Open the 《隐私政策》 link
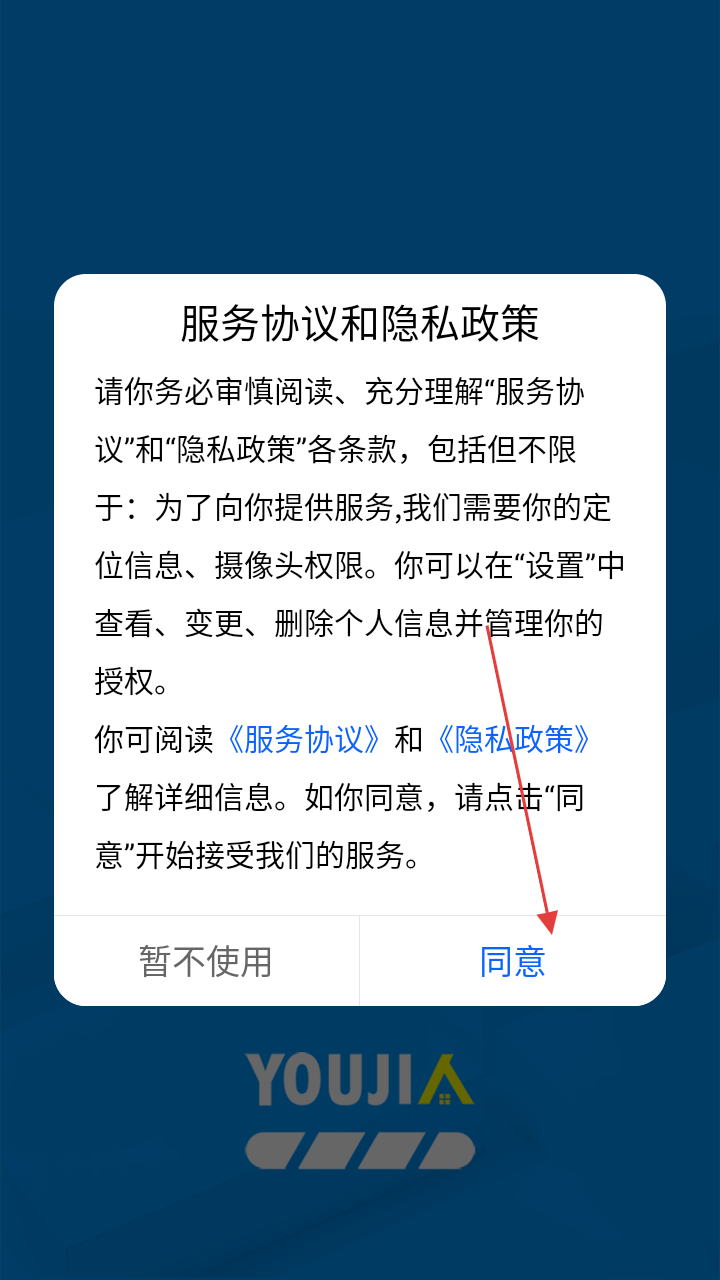Image resolution: width=720 pixels, height=1280 pixels. (x=515, y=740)
